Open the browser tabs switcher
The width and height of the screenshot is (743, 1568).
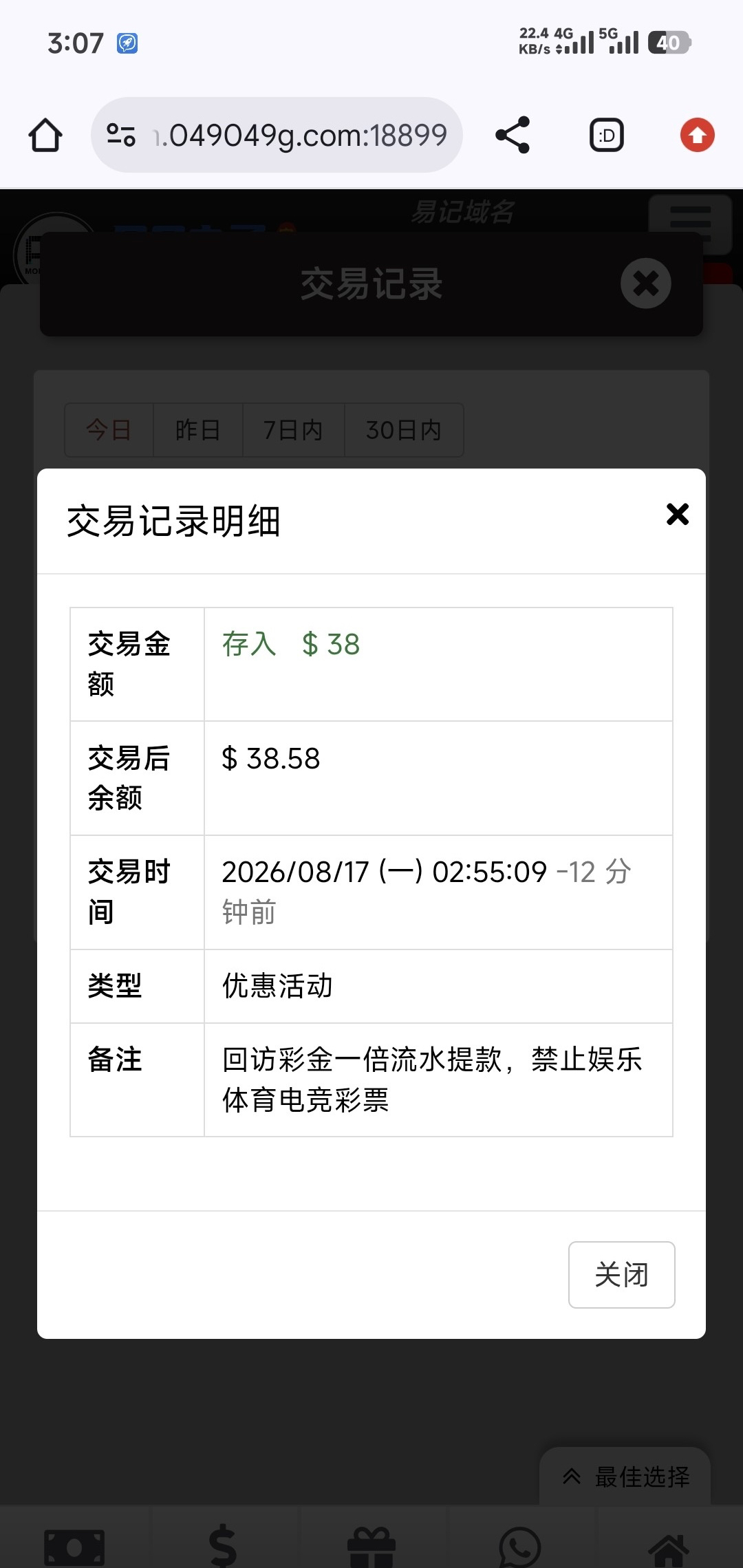click(x=607, y=135)
